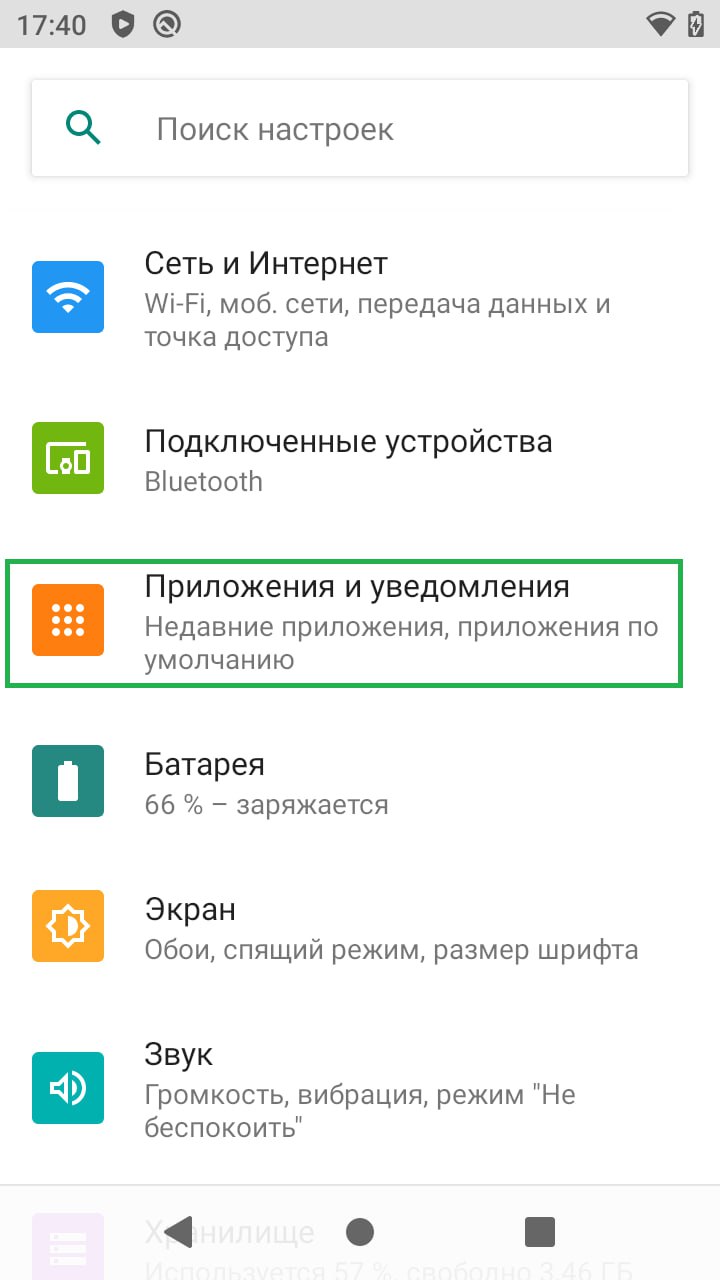Tap the system back button
The image size is (720, 1280).
point(178,1232)
